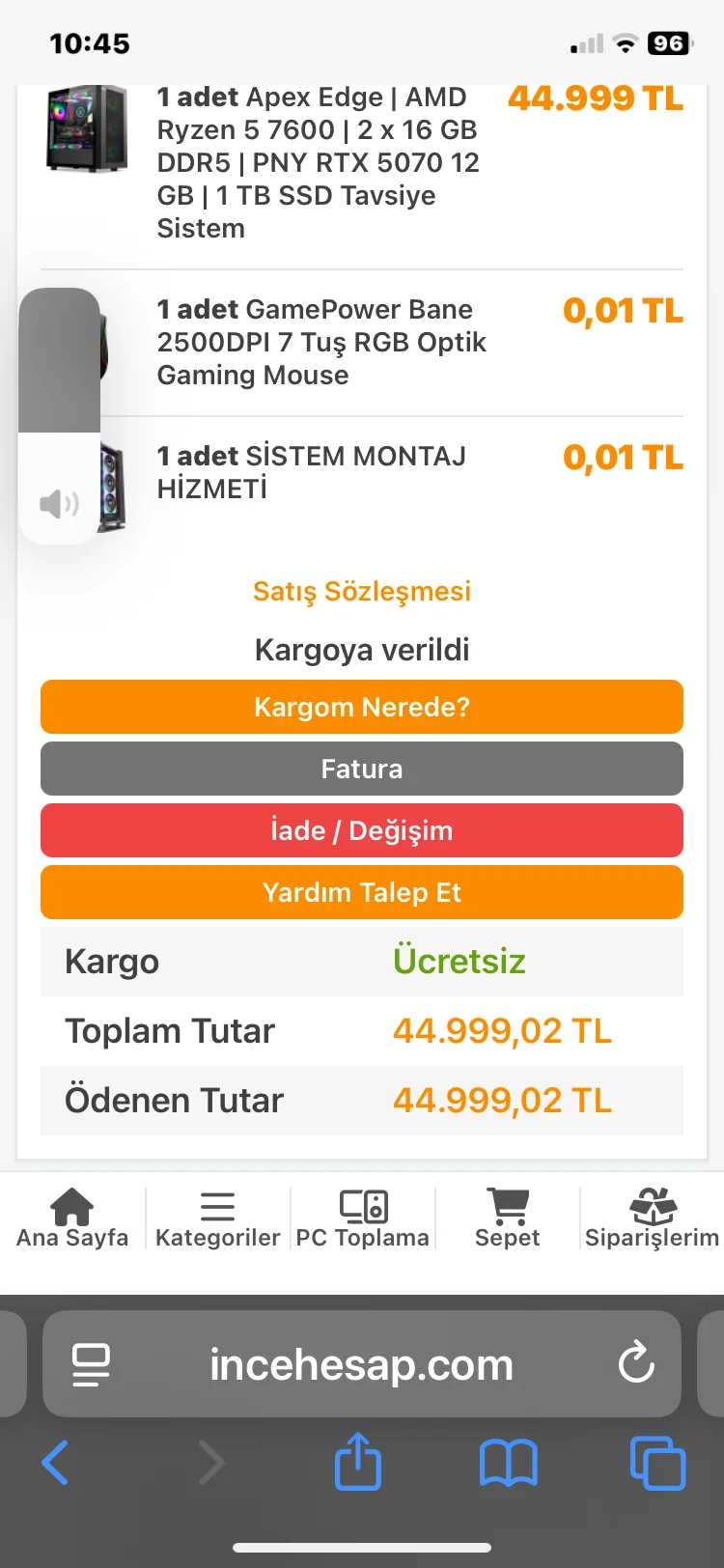Image resolution: width=724 pixels, height=1568 pixels.
Task: Start an İade / Değişim request
Action: pyautogui.click(x=362, y=830)
